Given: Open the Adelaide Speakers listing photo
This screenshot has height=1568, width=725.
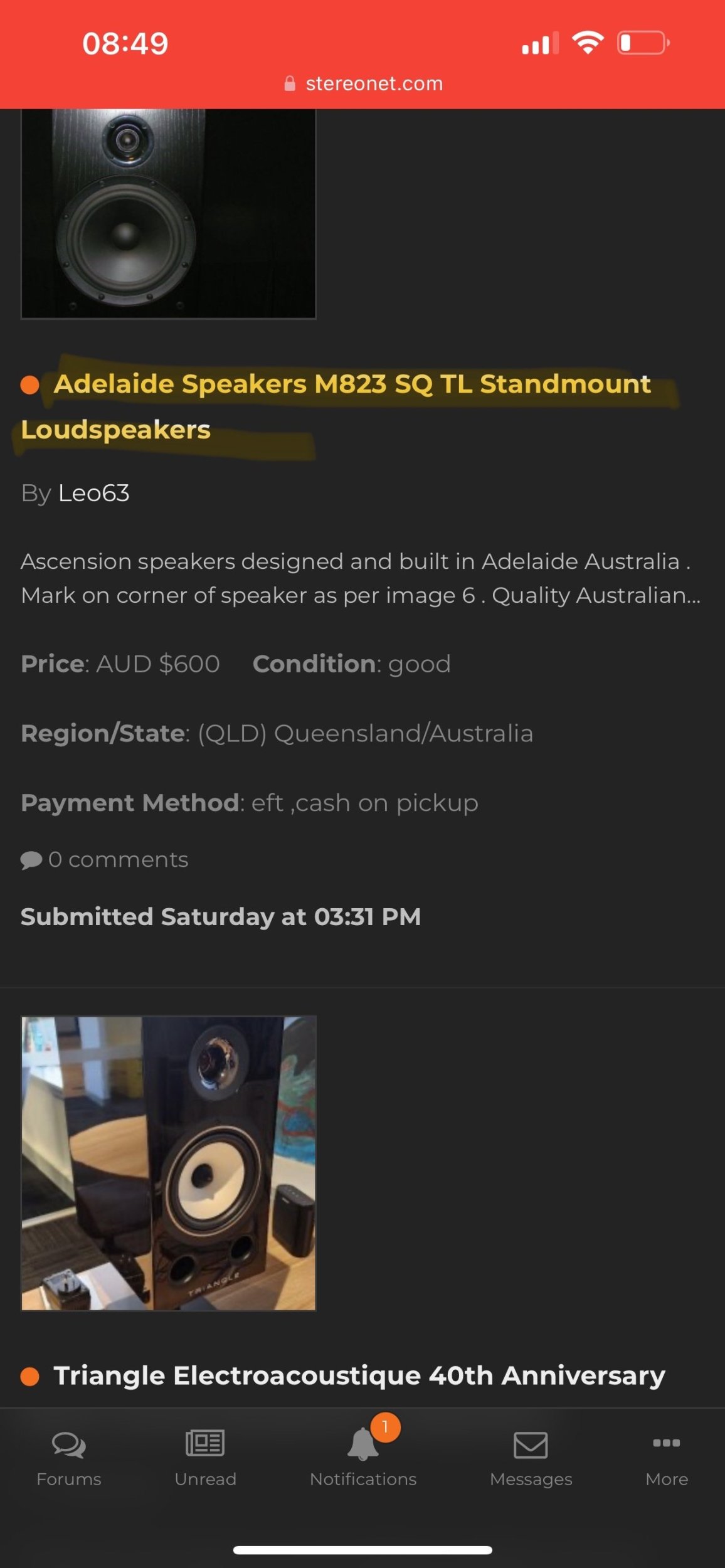Looking at the screenshot, I should pyautogui.click(x=168, y=213).
